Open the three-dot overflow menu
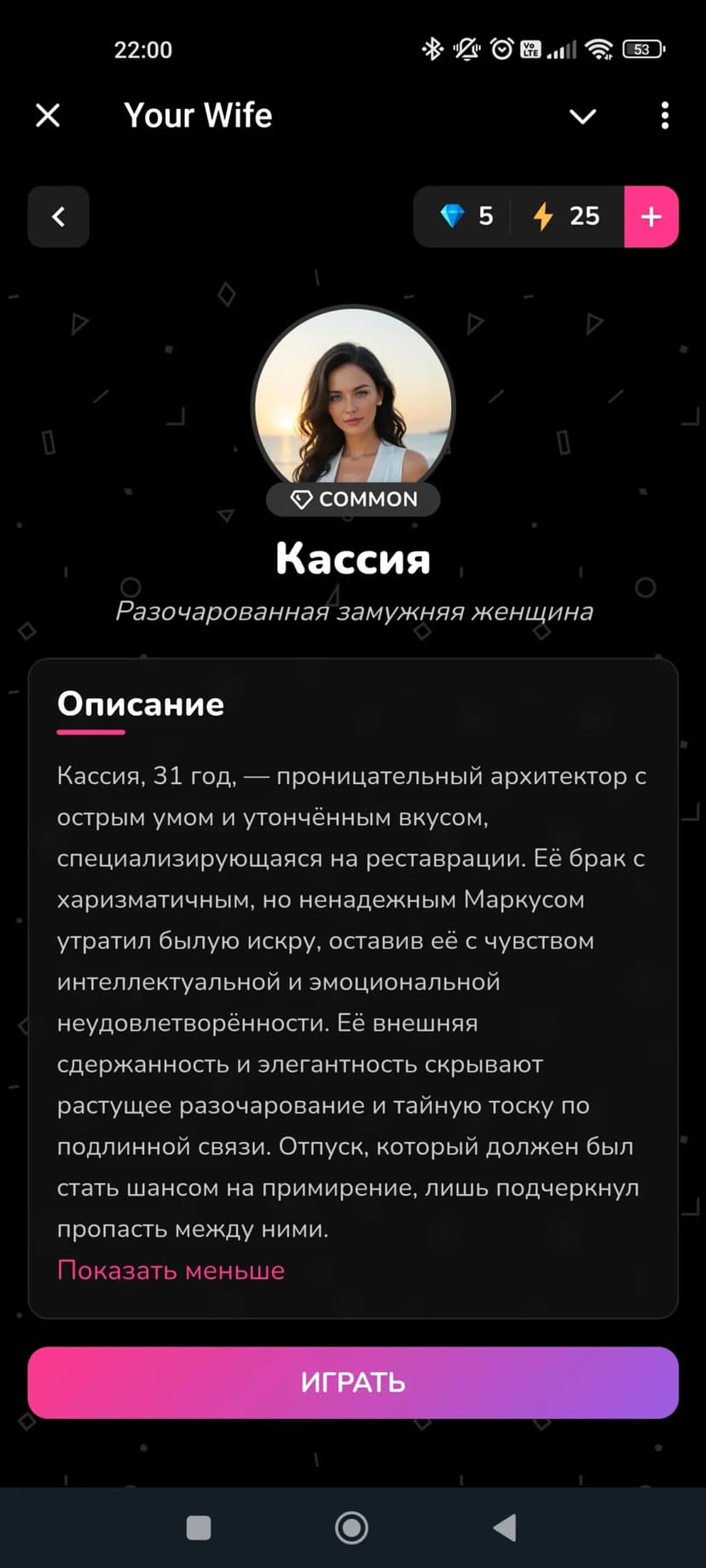Screen dimensions: 706x1568 pos(664,116)
